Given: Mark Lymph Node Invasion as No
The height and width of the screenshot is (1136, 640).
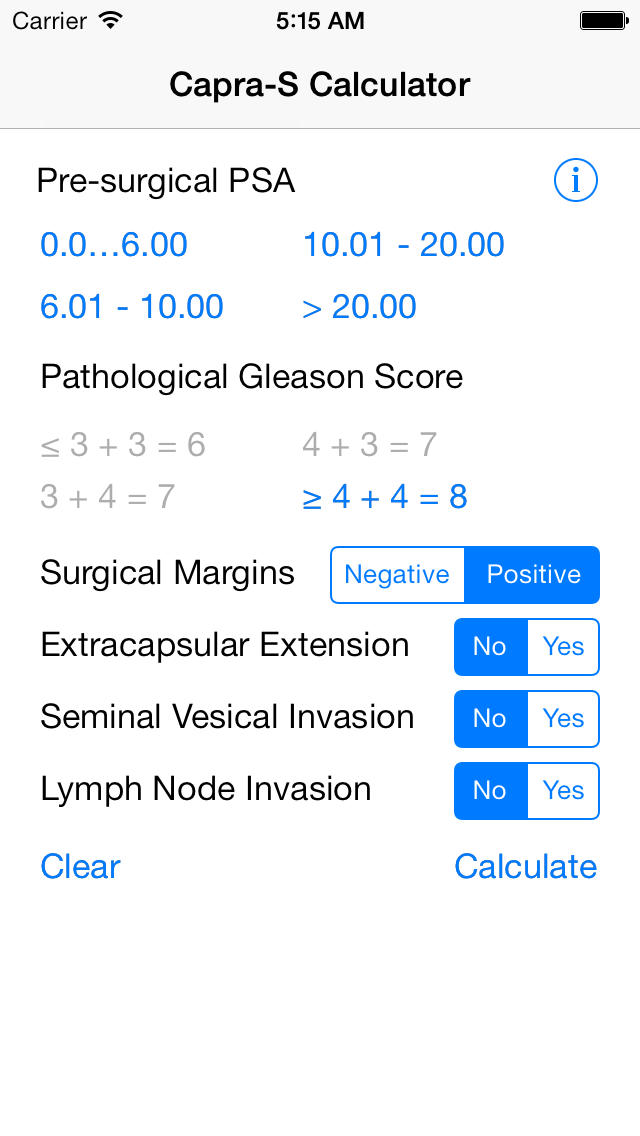Looking at the screenshot, I should (491, 790).
